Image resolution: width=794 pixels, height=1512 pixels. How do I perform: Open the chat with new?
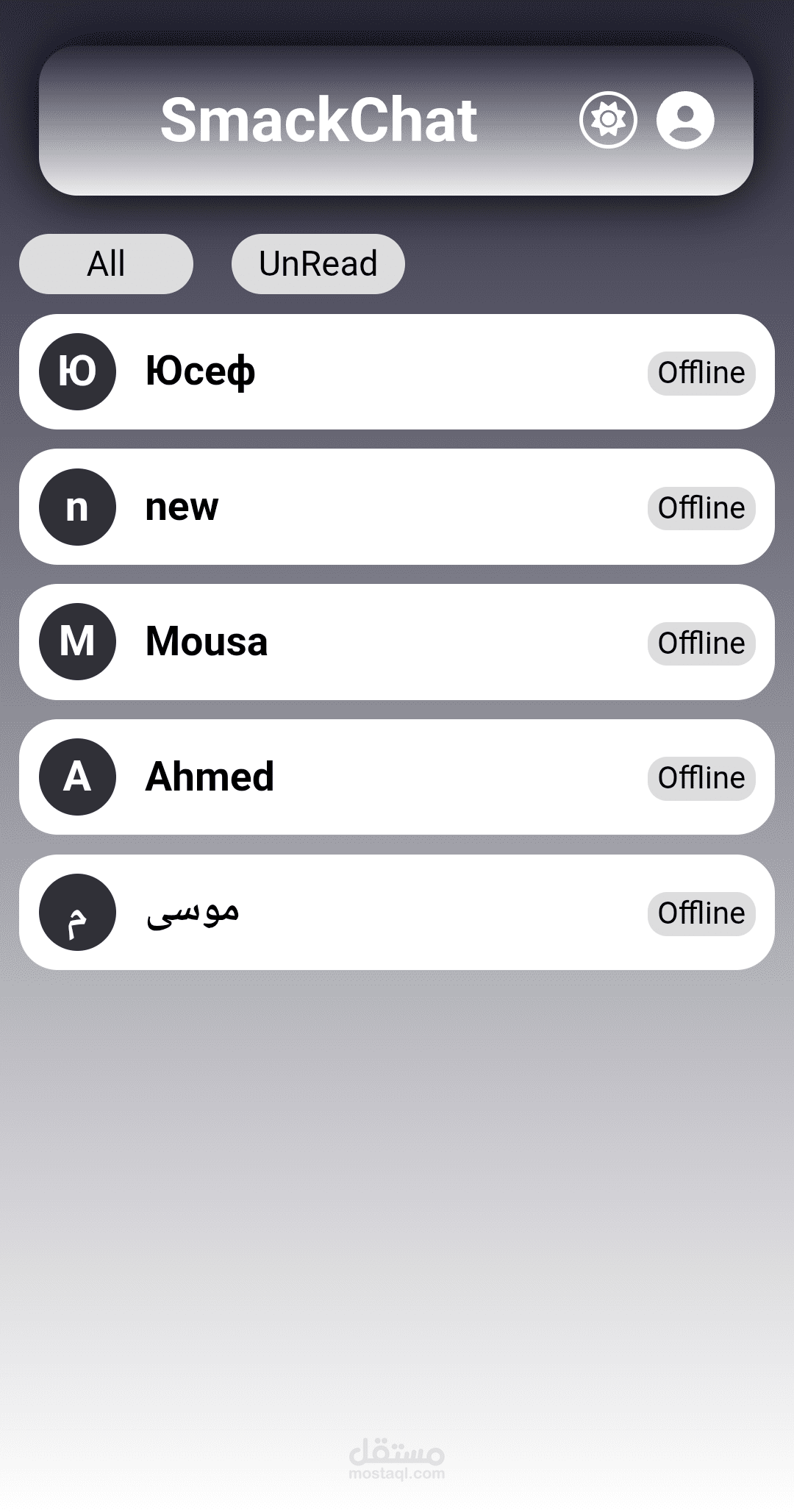pos(397,507)
